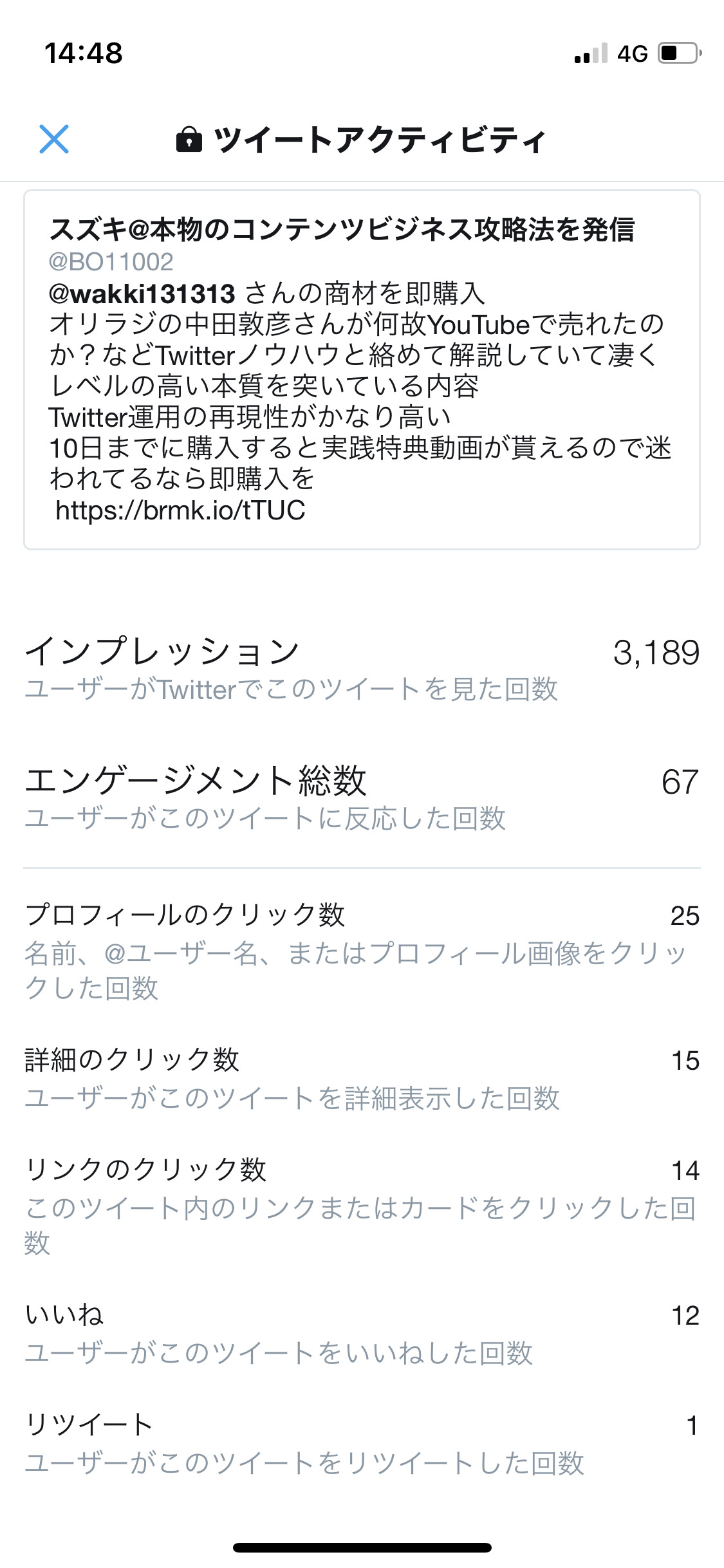
Task: Close the Tweet Activity screen
Action: (54, 139)
